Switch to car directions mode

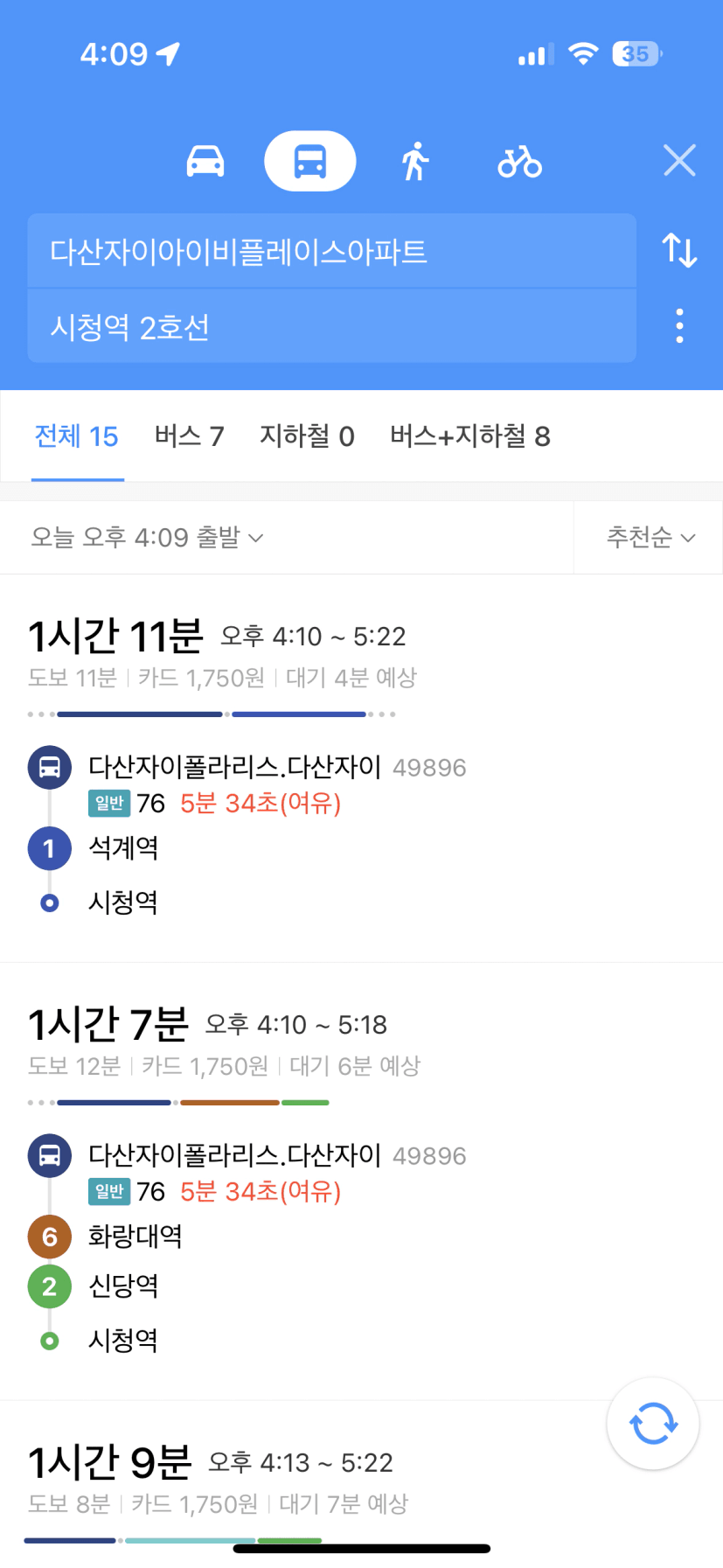click(x=205, y=162)
